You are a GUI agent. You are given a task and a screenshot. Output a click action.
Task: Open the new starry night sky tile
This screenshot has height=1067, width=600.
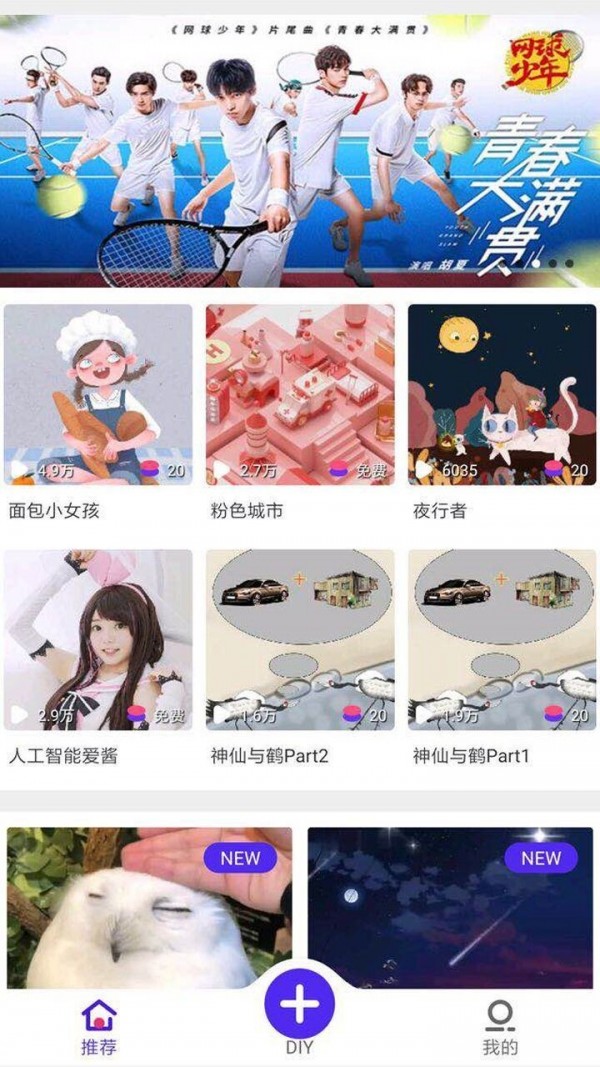pos(450,908)
